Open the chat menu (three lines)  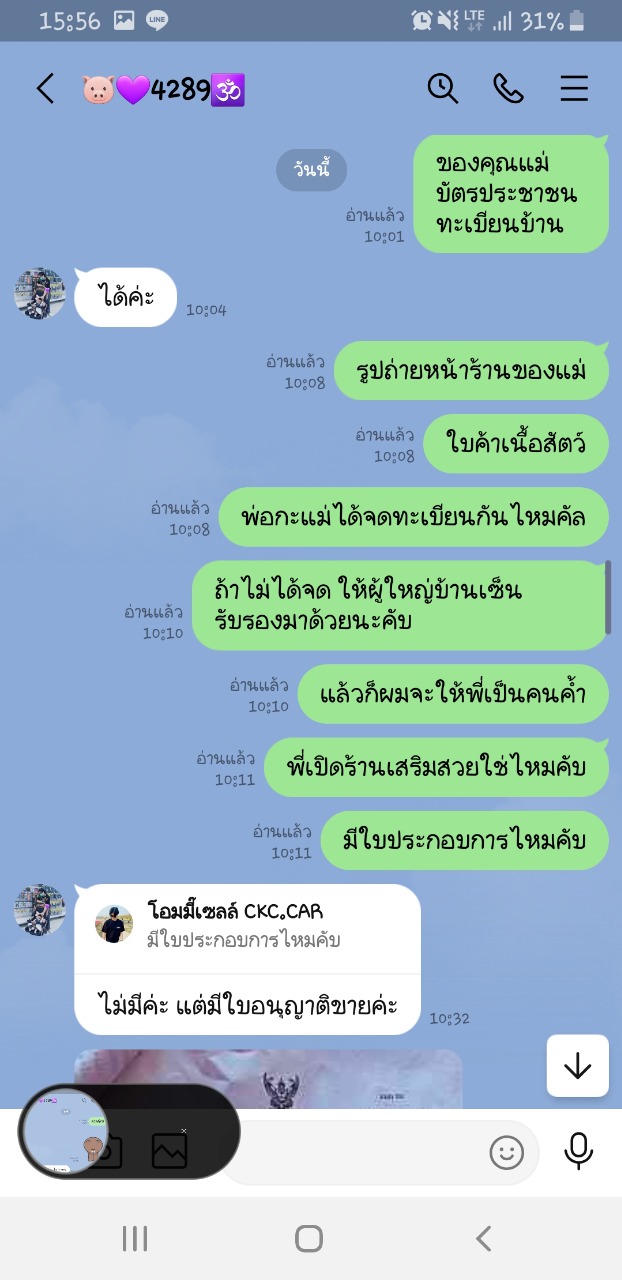pos(574,88)
